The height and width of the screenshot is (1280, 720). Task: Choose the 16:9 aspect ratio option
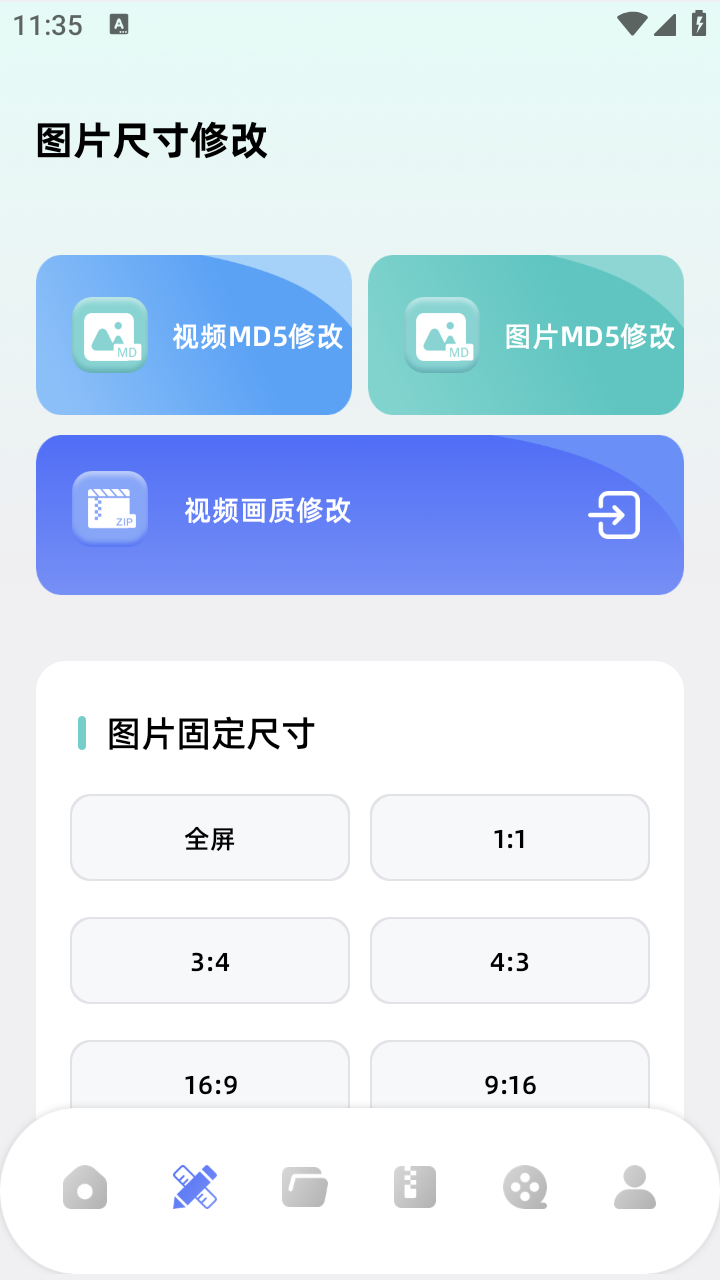209,1084
